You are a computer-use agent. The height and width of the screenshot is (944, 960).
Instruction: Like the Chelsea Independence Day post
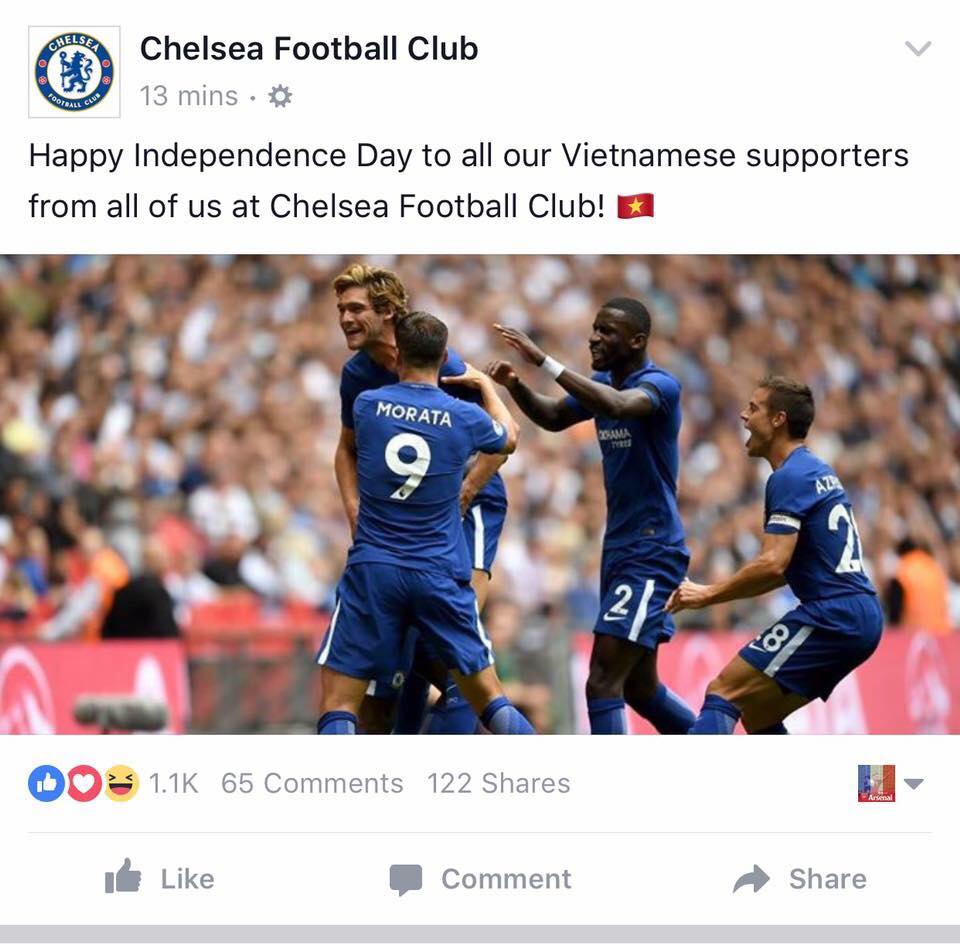(160, 879)
